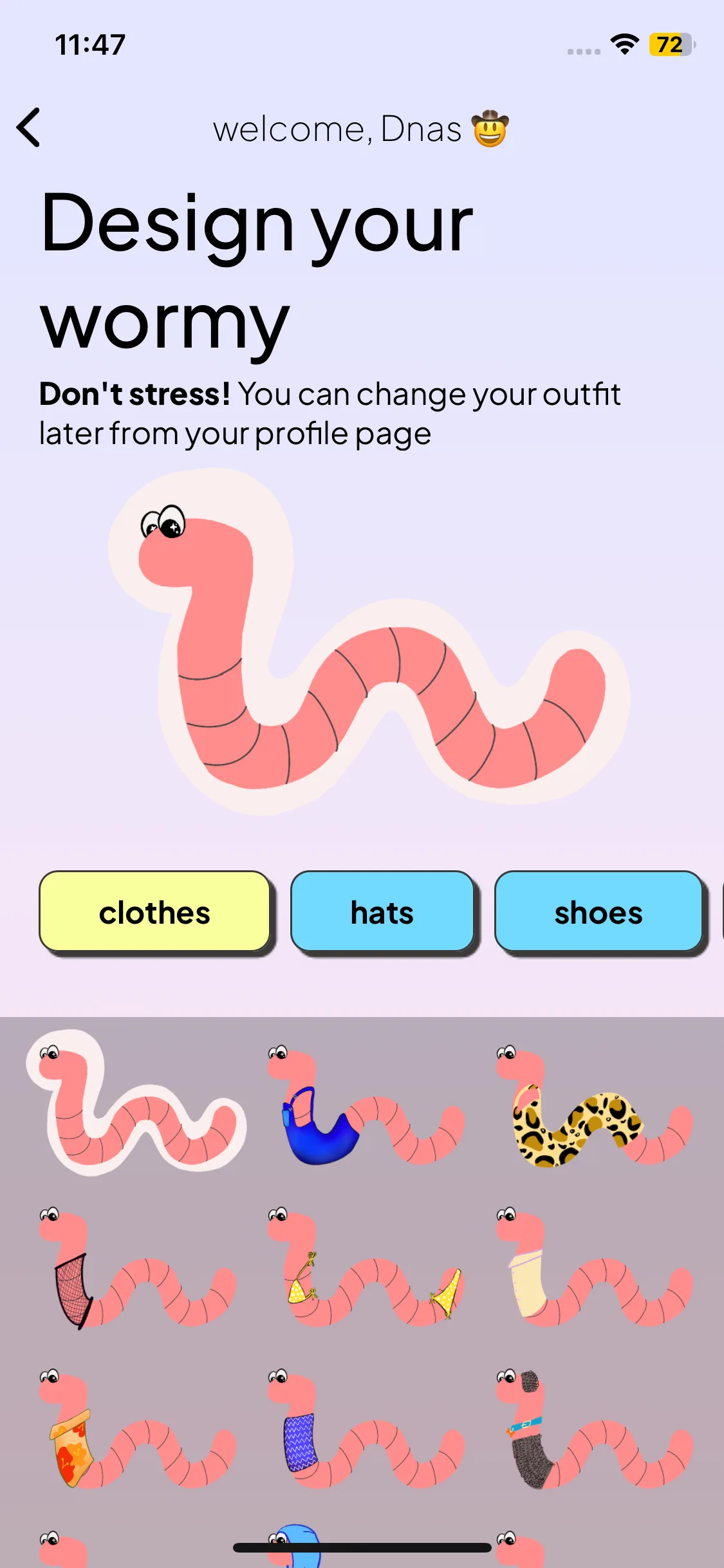Choose the purple zigzag tube top outfit
Viewport: 724px width, 1568px height.
coord(365,1429)
